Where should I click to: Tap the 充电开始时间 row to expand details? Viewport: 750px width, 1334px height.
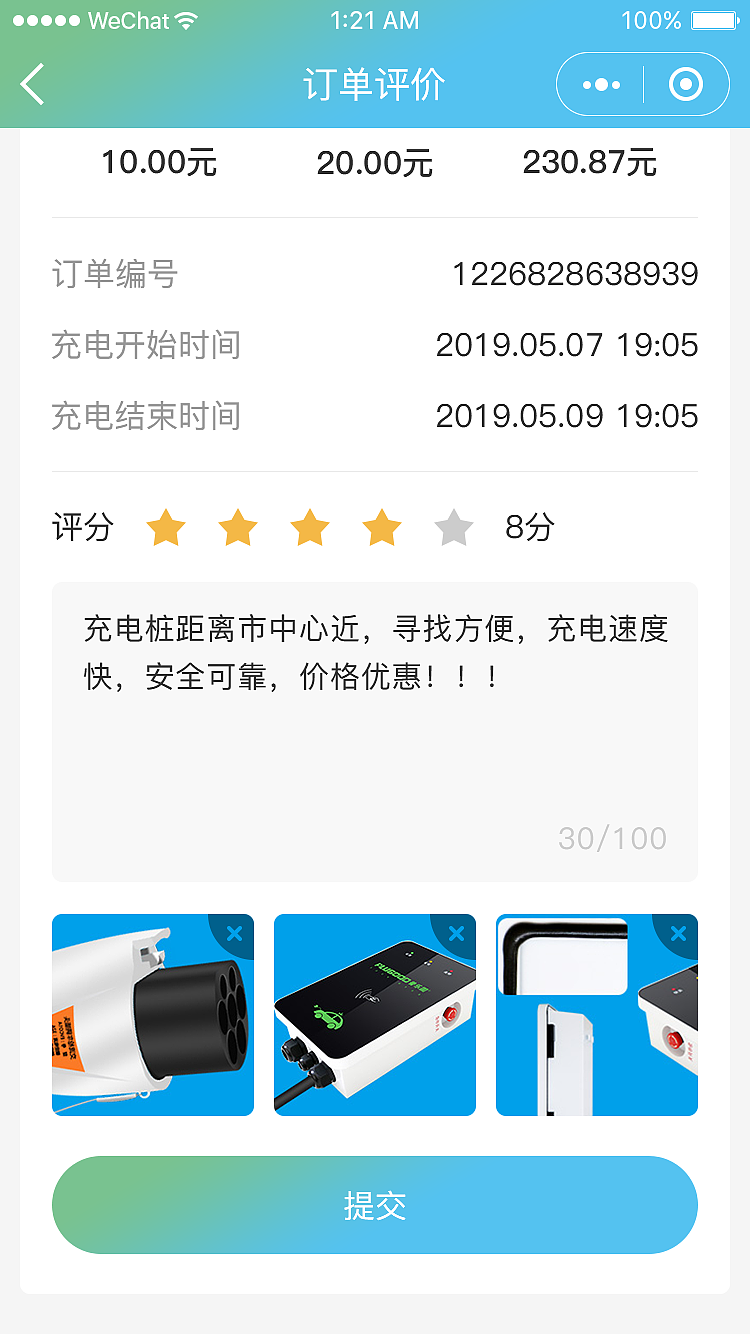375,345
